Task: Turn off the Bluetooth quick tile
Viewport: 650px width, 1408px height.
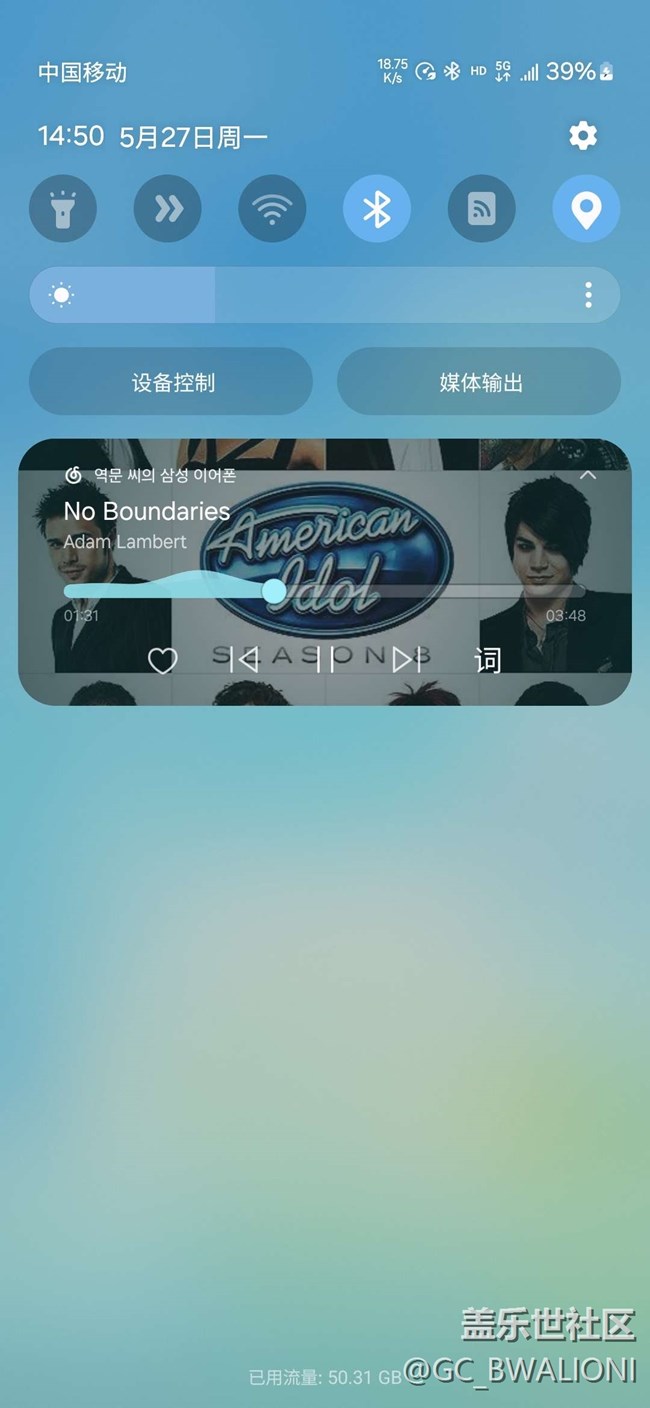Action: tap(377, 209)
